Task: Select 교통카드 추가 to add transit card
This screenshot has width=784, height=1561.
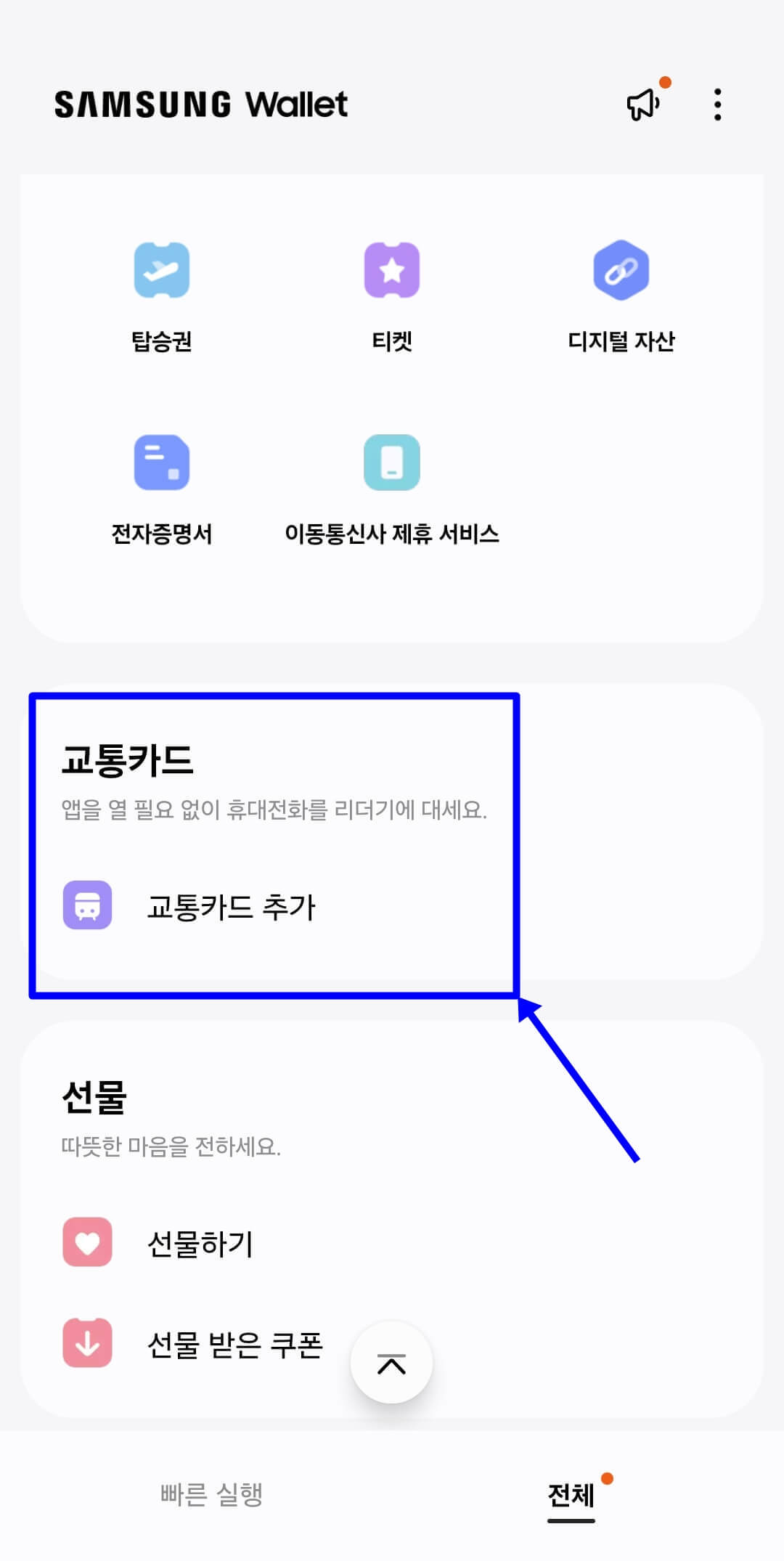Action: click(x=231, y=906)
